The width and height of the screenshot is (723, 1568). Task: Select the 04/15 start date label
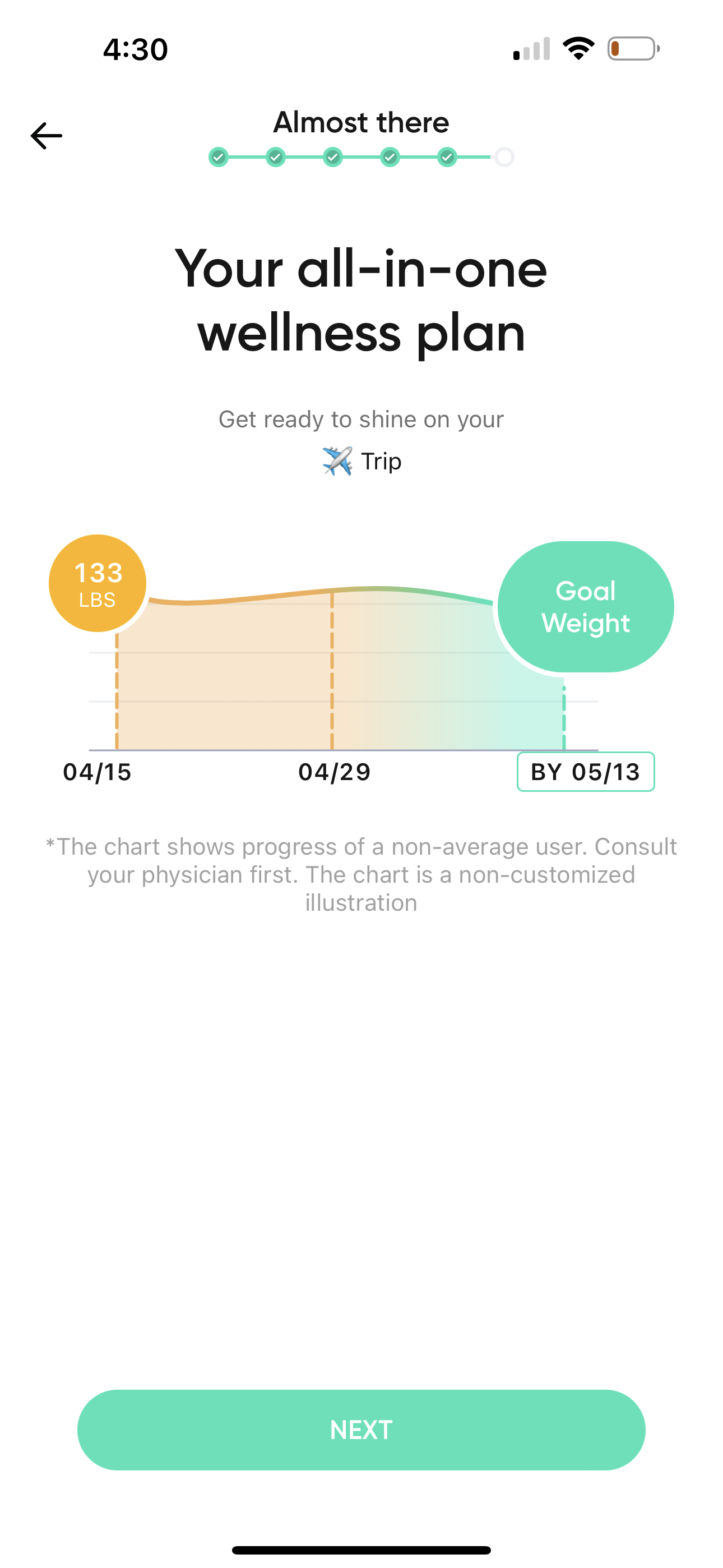98,771
